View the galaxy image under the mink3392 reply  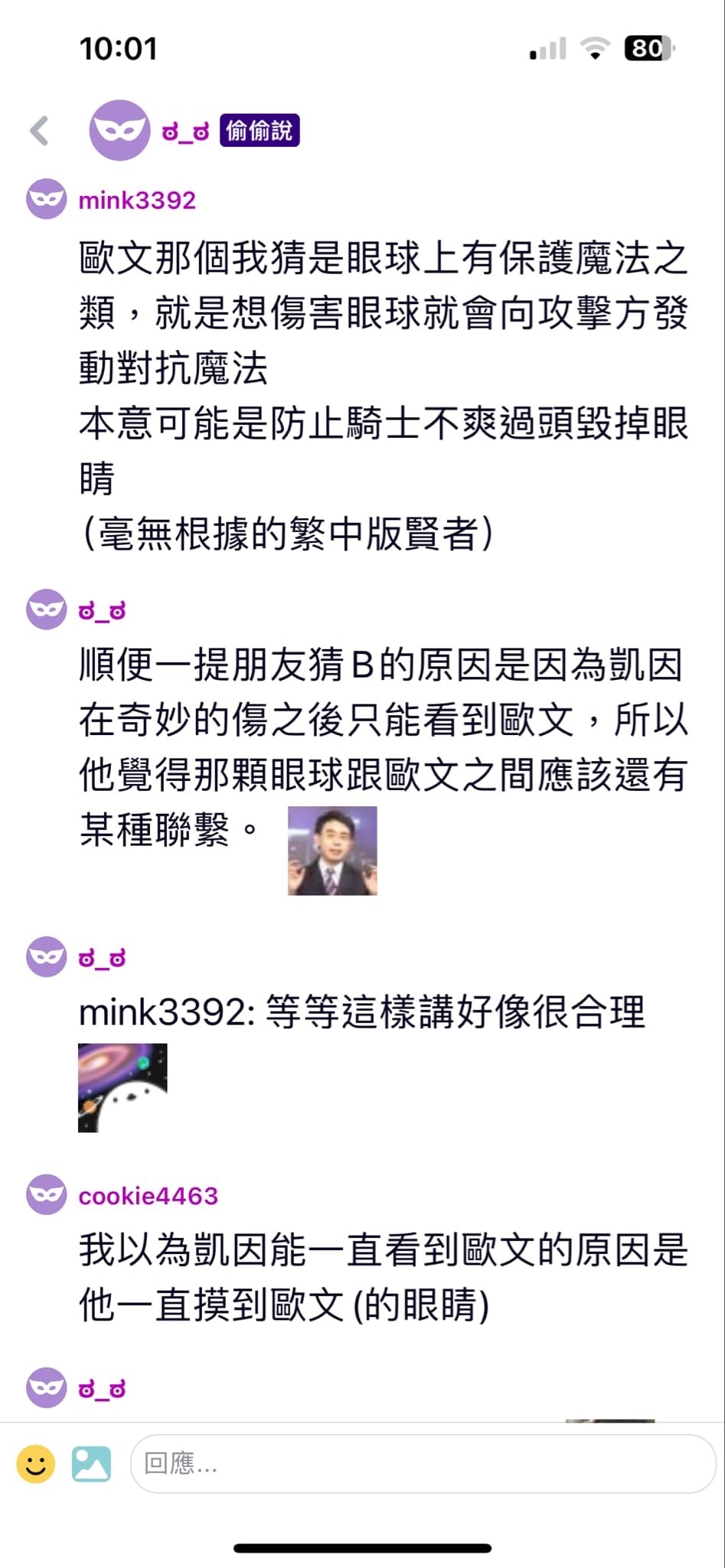point(122,1087)
